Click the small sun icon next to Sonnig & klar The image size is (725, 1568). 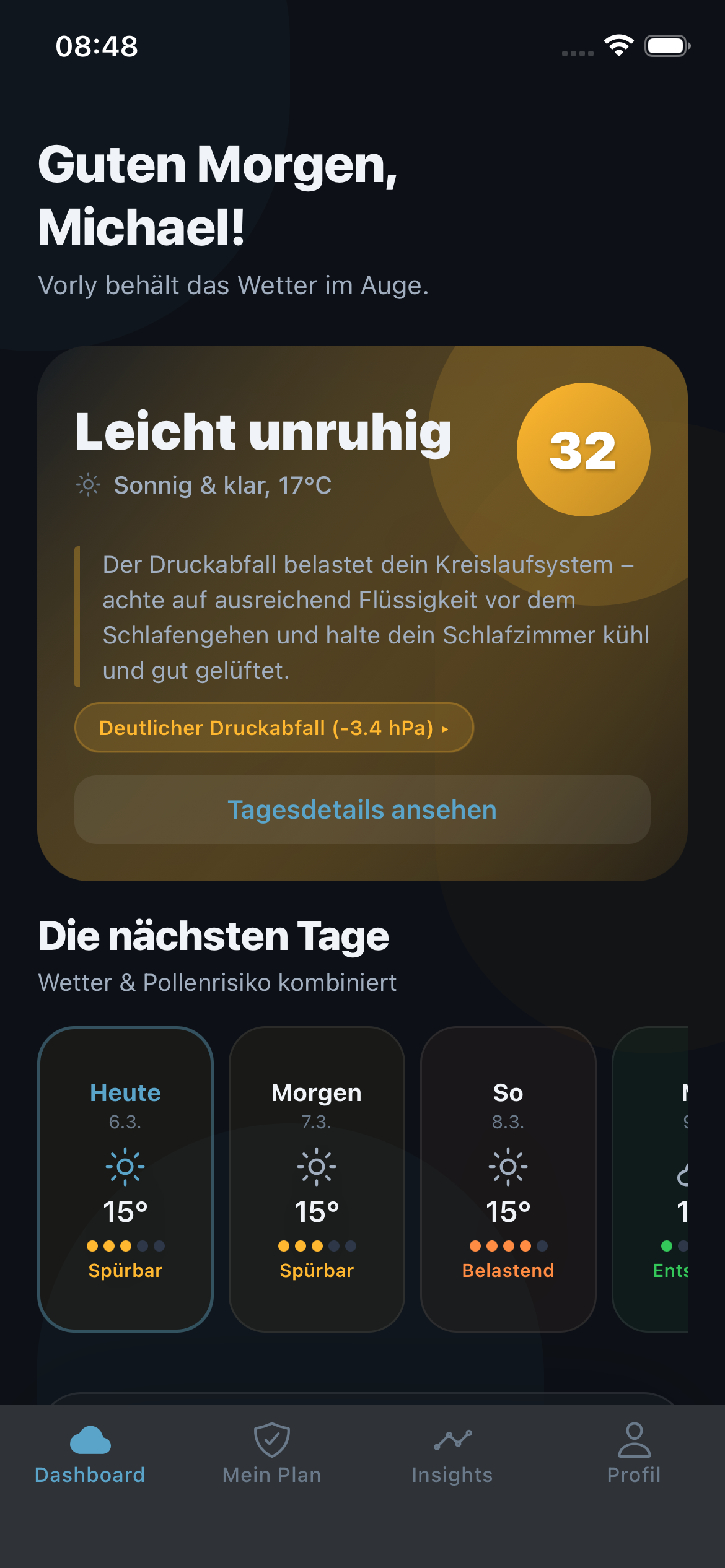pyautogui.click(x=87, y=486)
